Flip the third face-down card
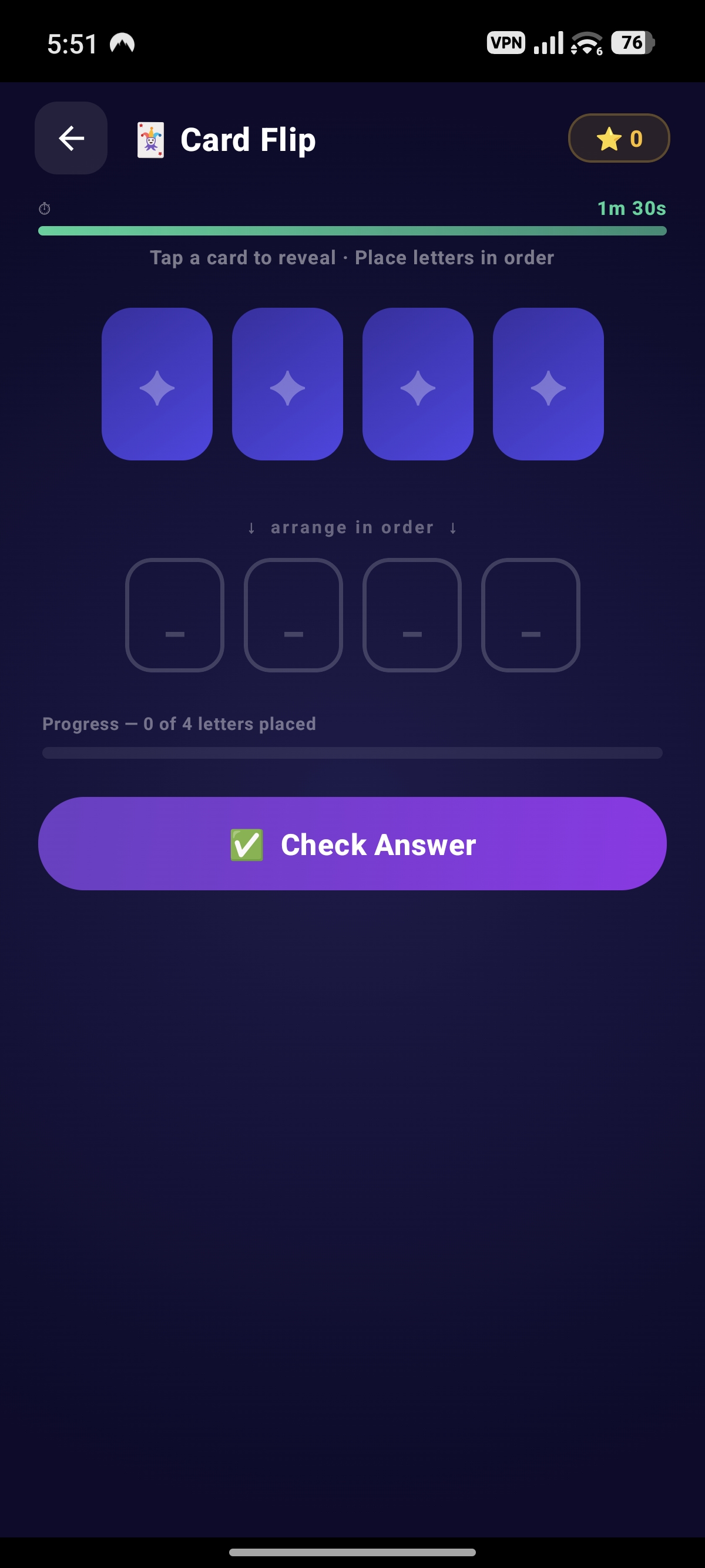The image size is (705, 1568). 418,384
